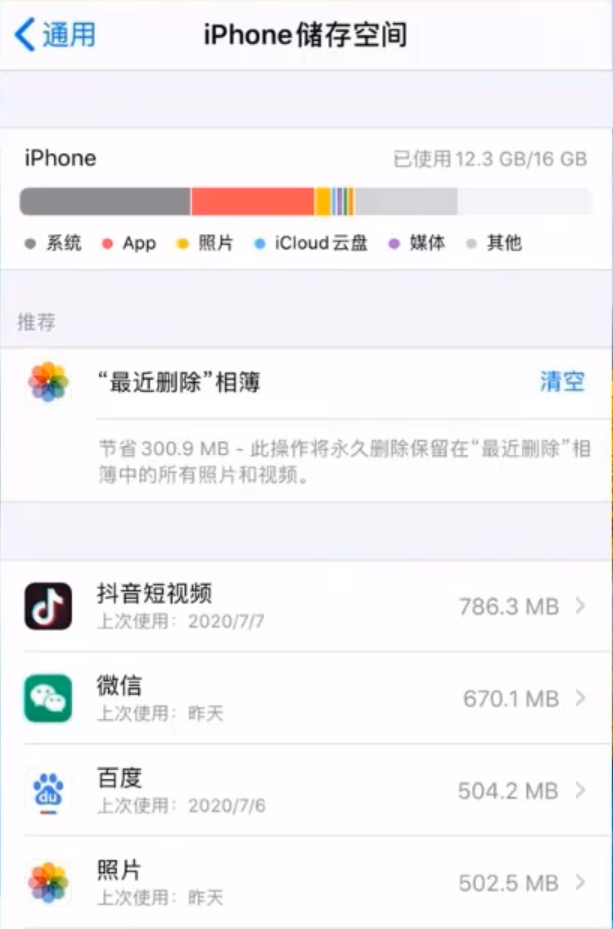Go back to 通用 settings
Screen dimensions: 613x929
point(56,35)
